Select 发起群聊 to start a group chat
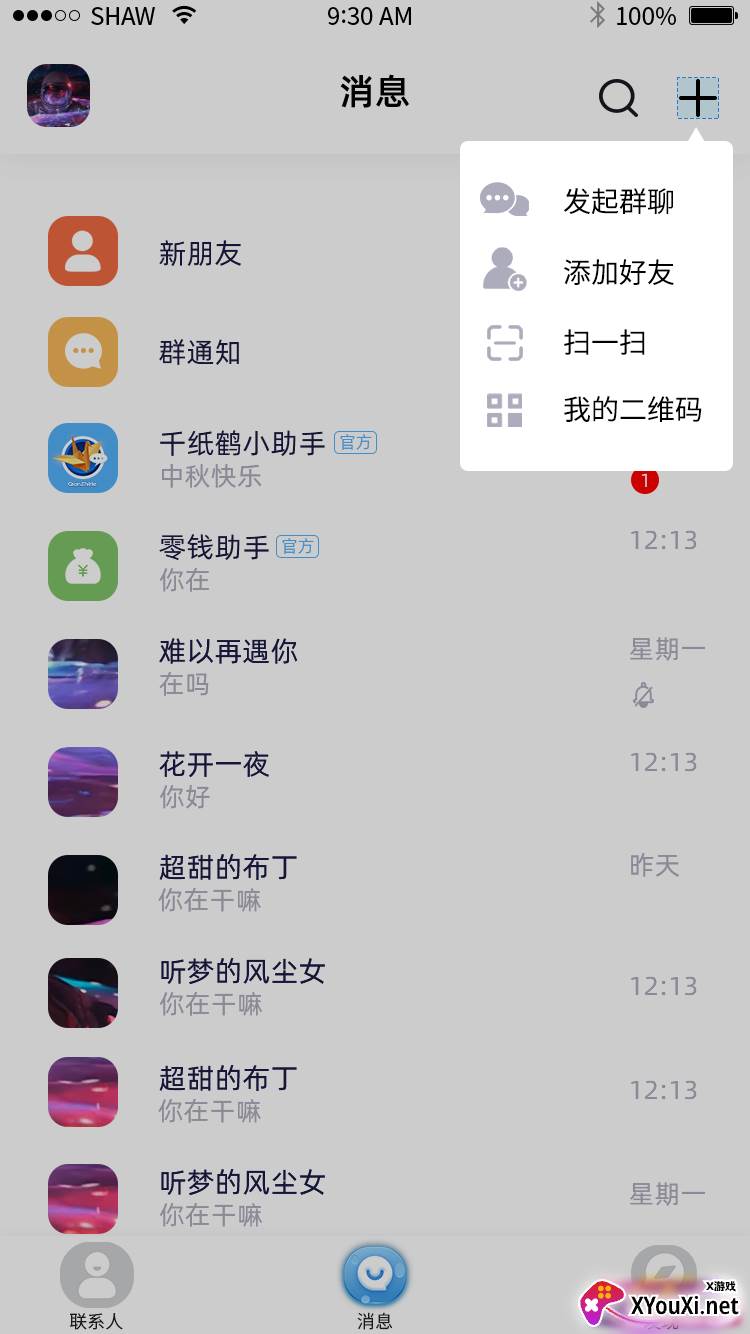Viewport: 750px width, 1334px height. click(x=596, y=201)
